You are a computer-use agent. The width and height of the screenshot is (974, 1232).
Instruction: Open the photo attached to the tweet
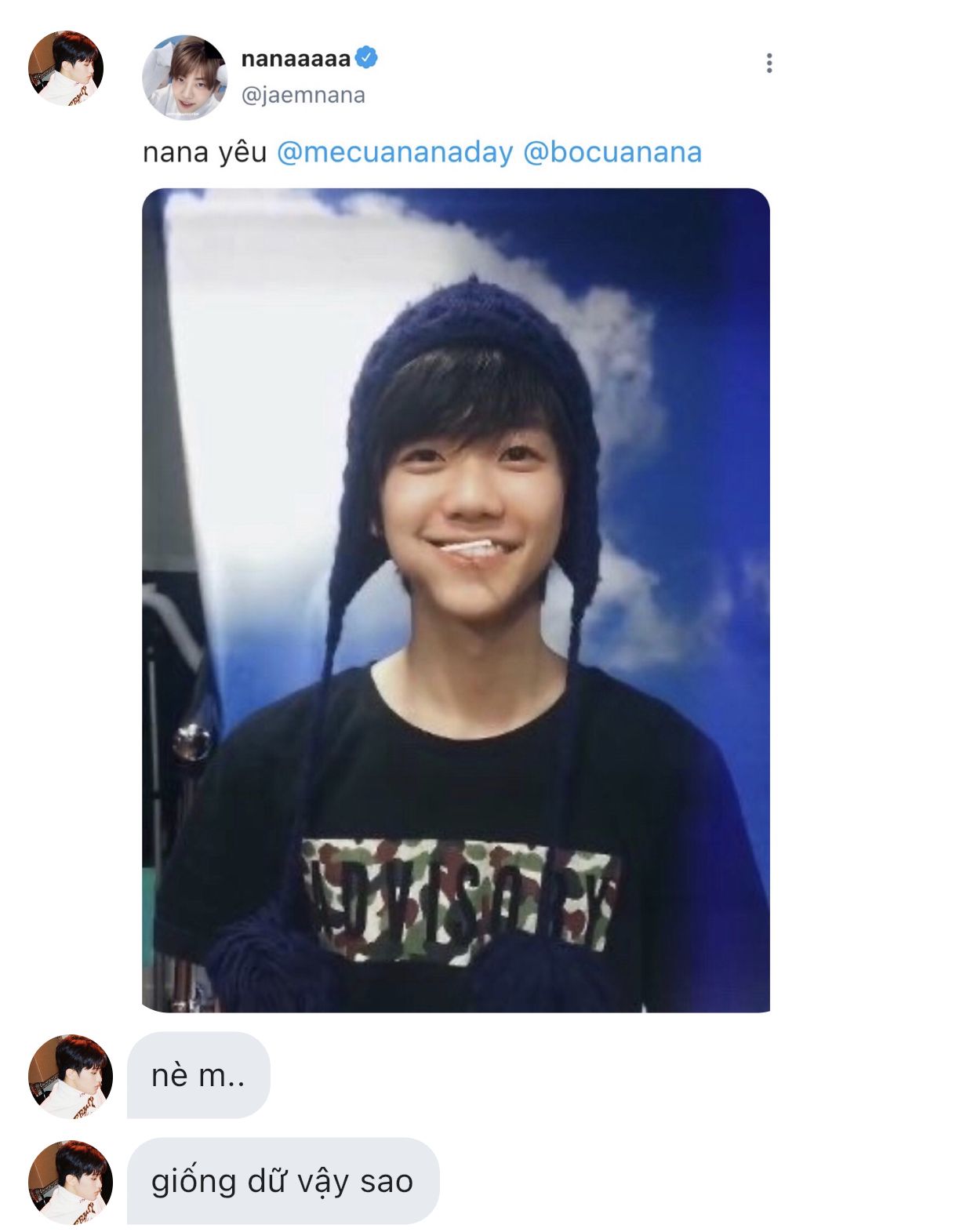point(456,600)
